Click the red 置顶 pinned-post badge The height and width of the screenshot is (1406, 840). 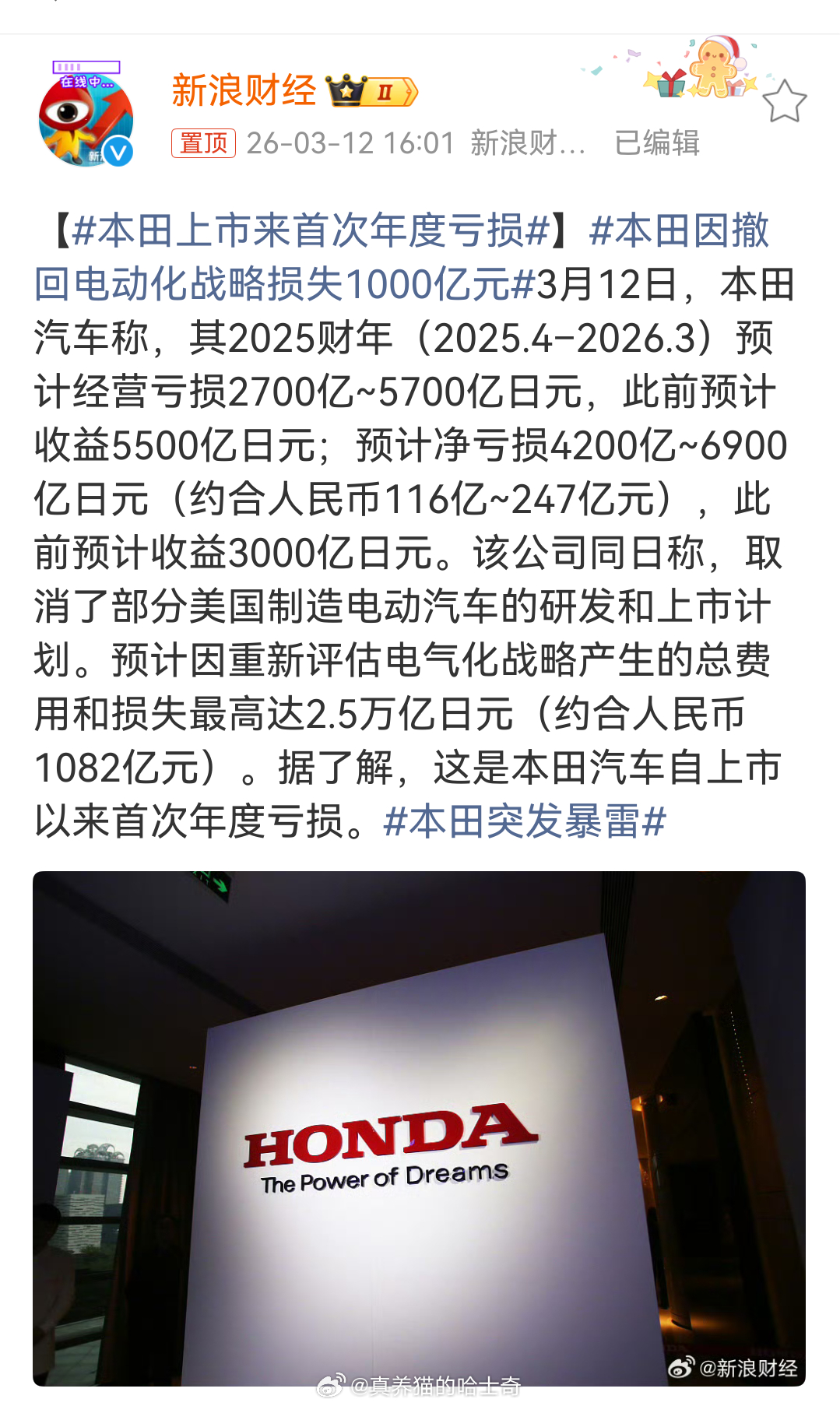(x=202, y=142)
